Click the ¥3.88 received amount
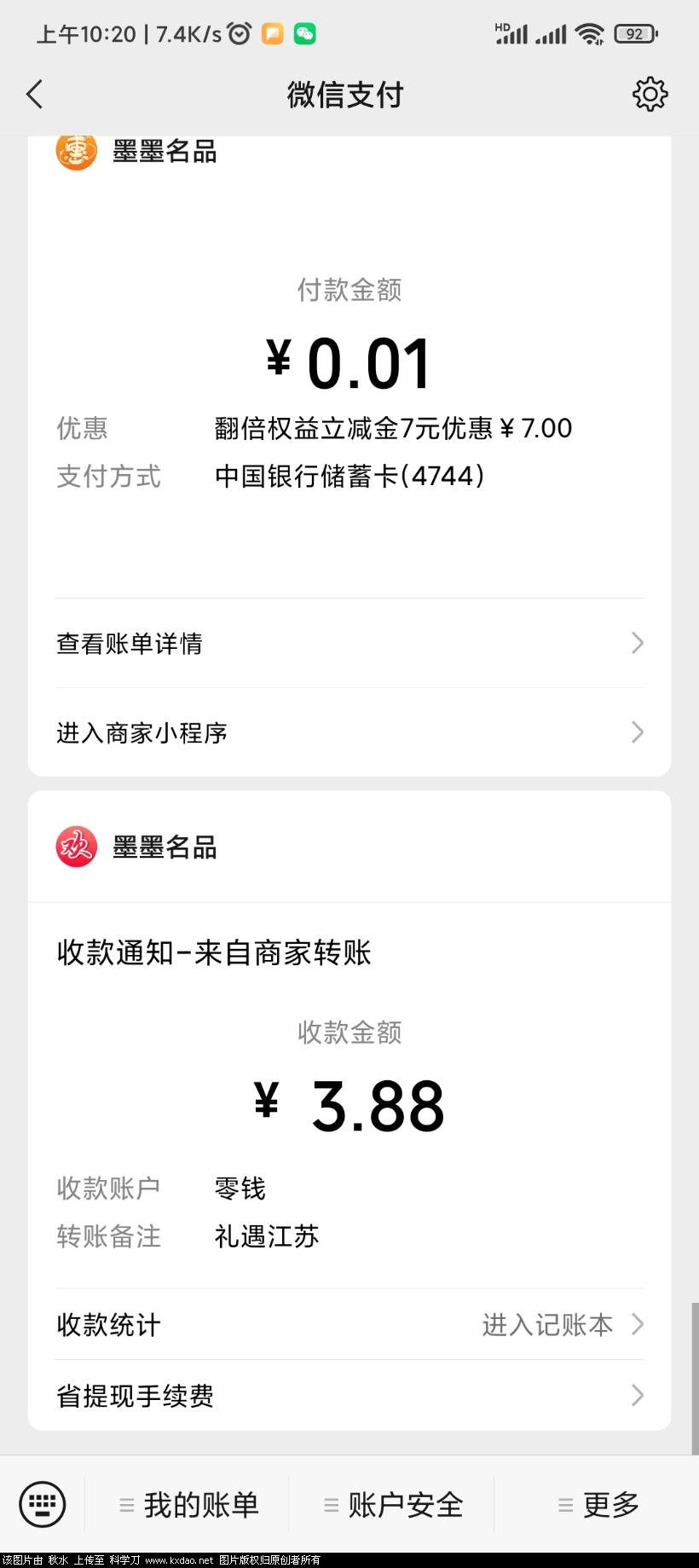 tap(349, 1102)
